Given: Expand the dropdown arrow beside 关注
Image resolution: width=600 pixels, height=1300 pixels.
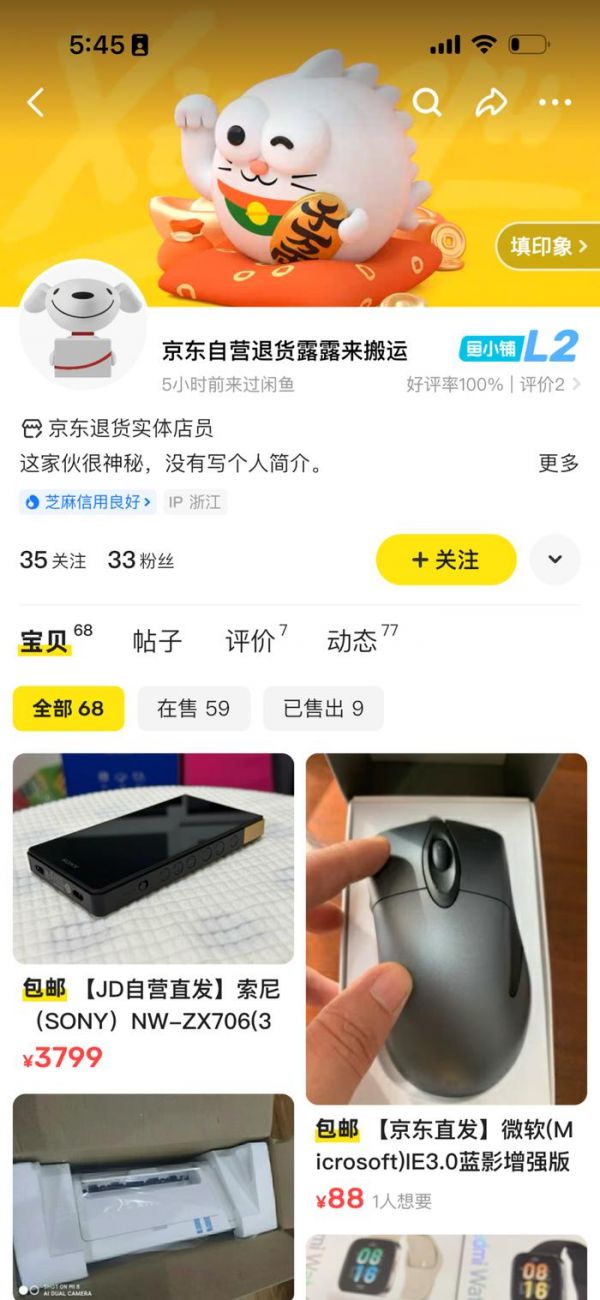Looking at the screenshot, I should pos(554,560).
